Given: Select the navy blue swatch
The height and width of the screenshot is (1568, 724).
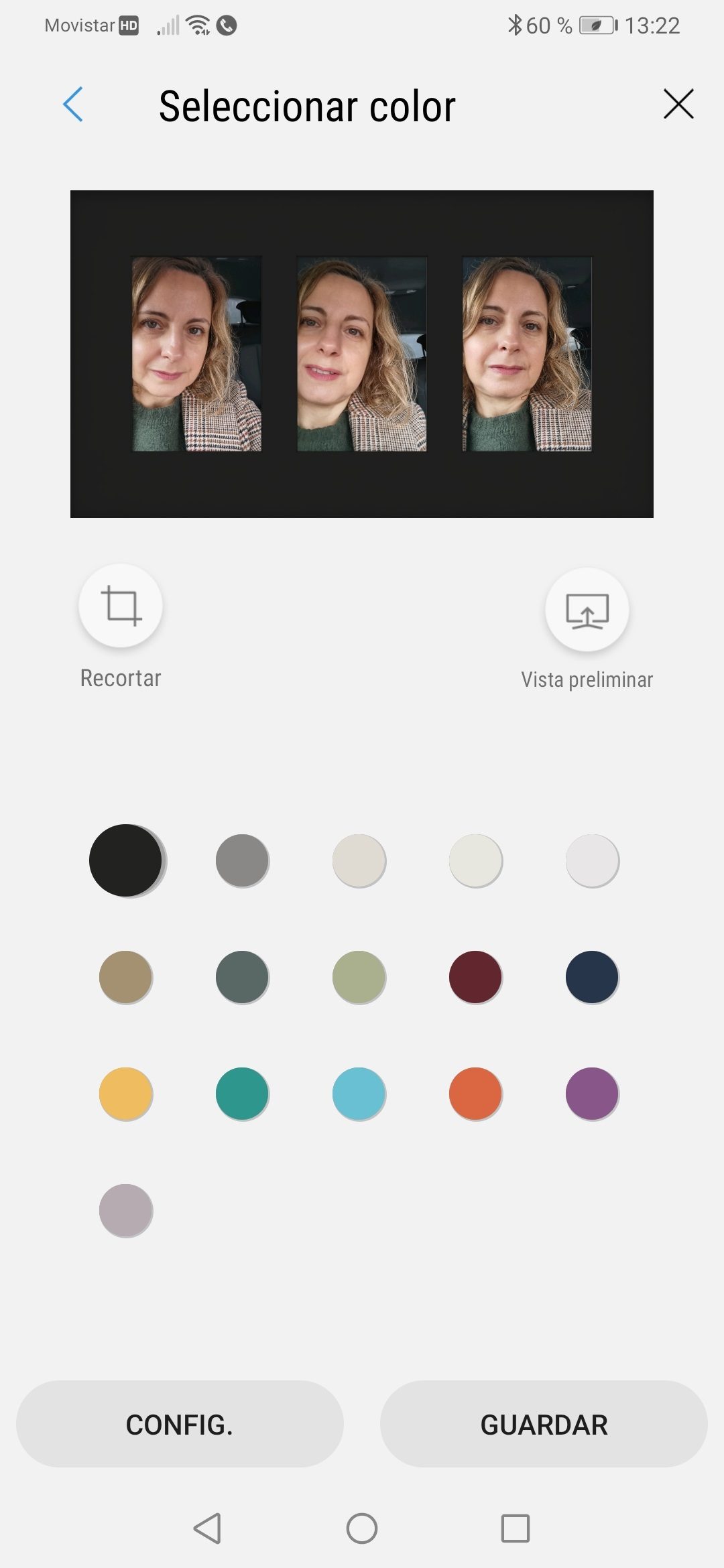Looking at the screenshot, I should point(592,977).
